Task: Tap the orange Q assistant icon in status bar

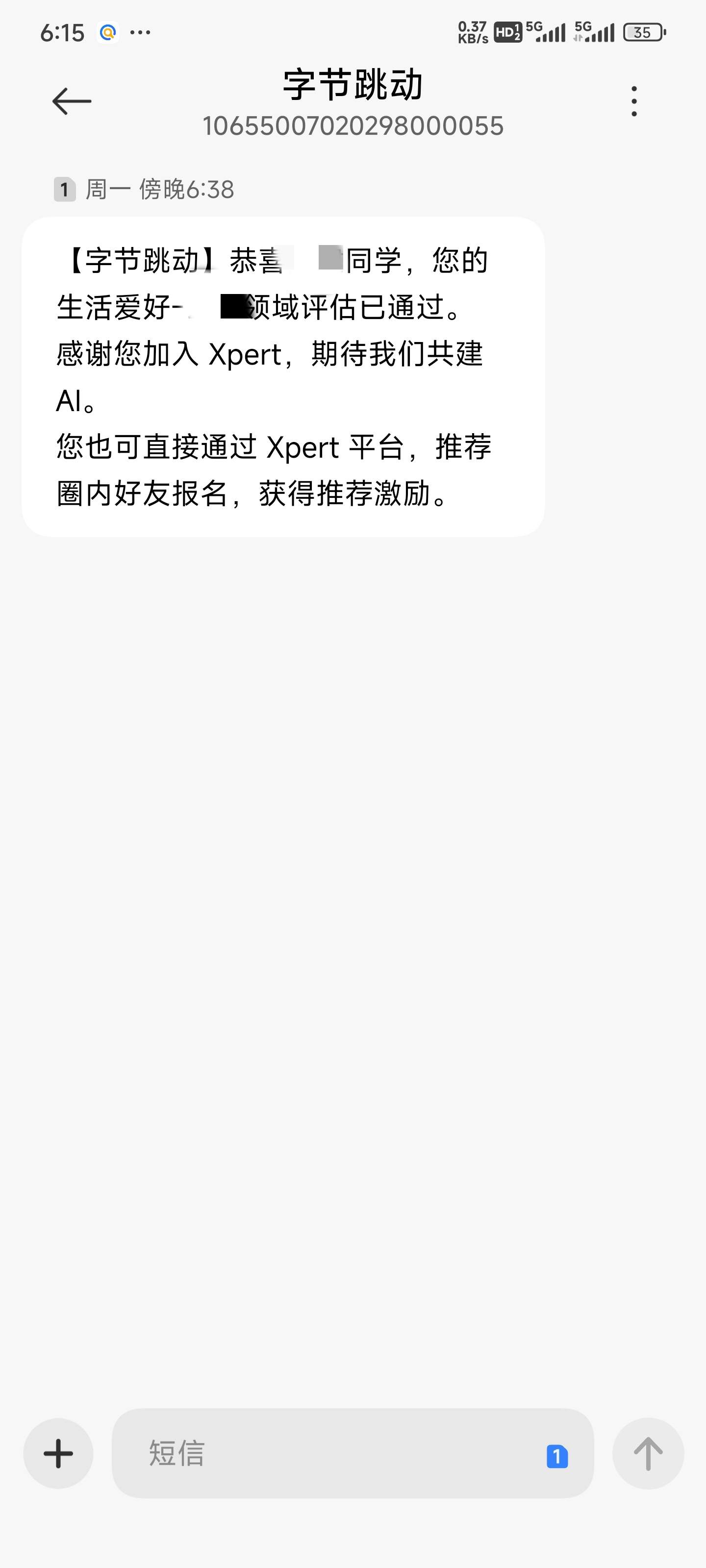Action: [108, 32]
